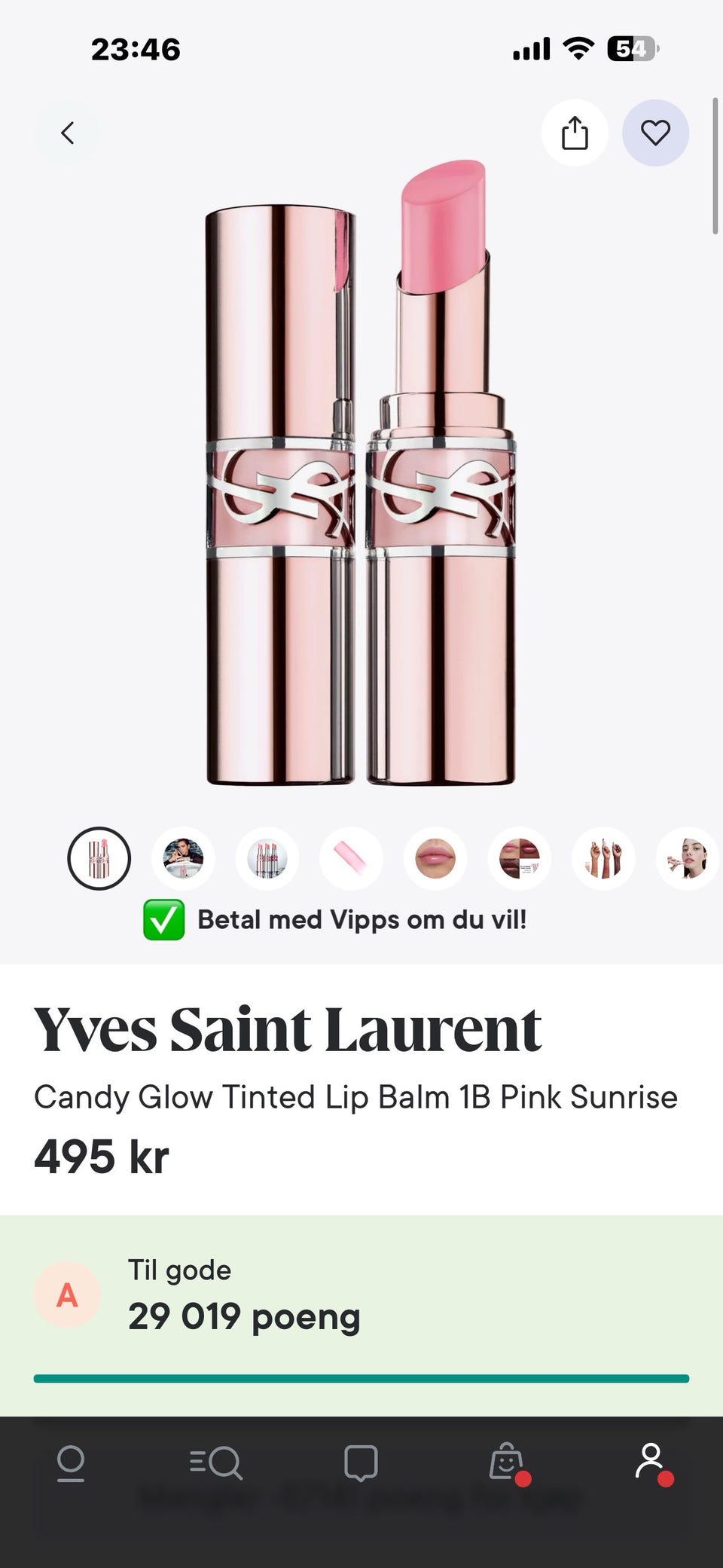View the arm swatches thumbnail
Image resolution: width=723 pixels, height=1568 pixels.
(x=603, y=858)
